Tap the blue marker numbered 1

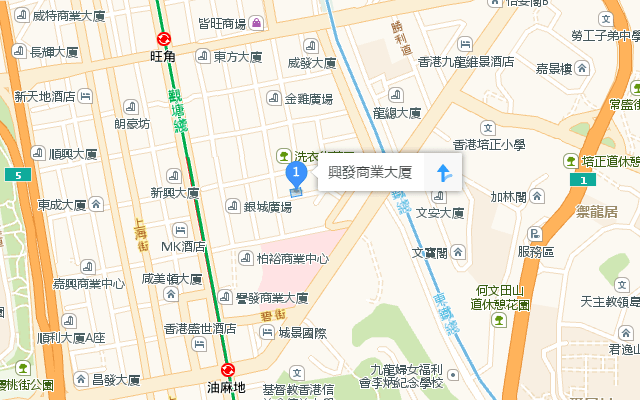coord(296,174)
